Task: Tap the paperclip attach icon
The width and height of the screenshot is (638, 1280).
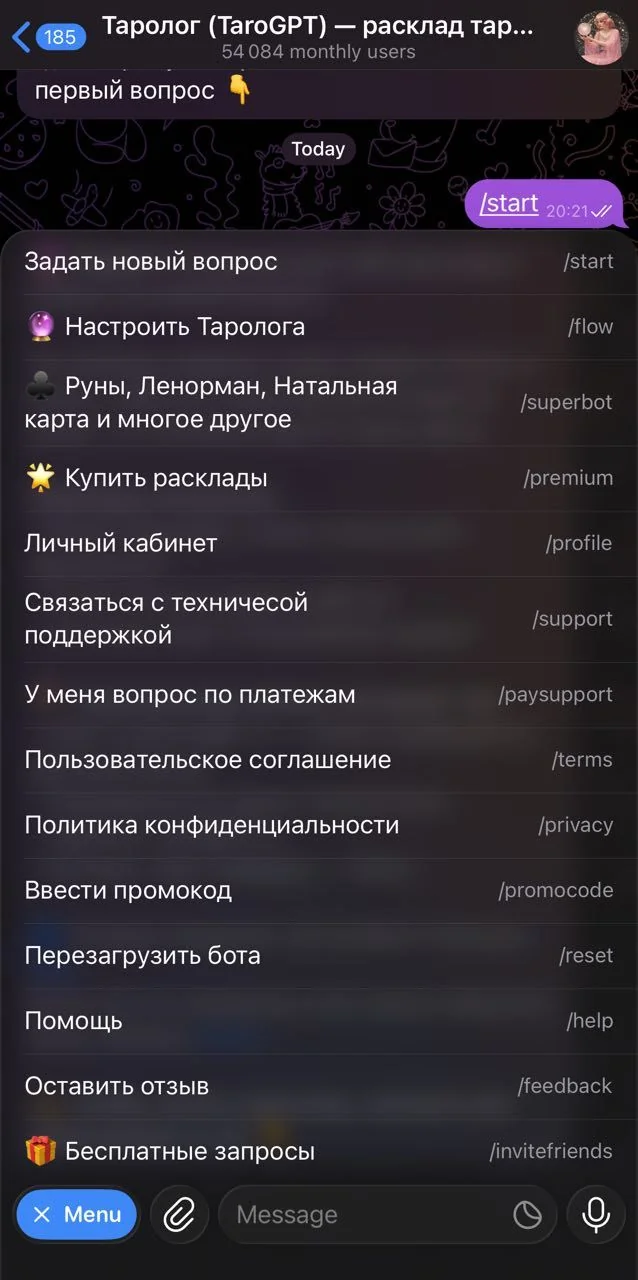Action: [x=179, y=1215]
